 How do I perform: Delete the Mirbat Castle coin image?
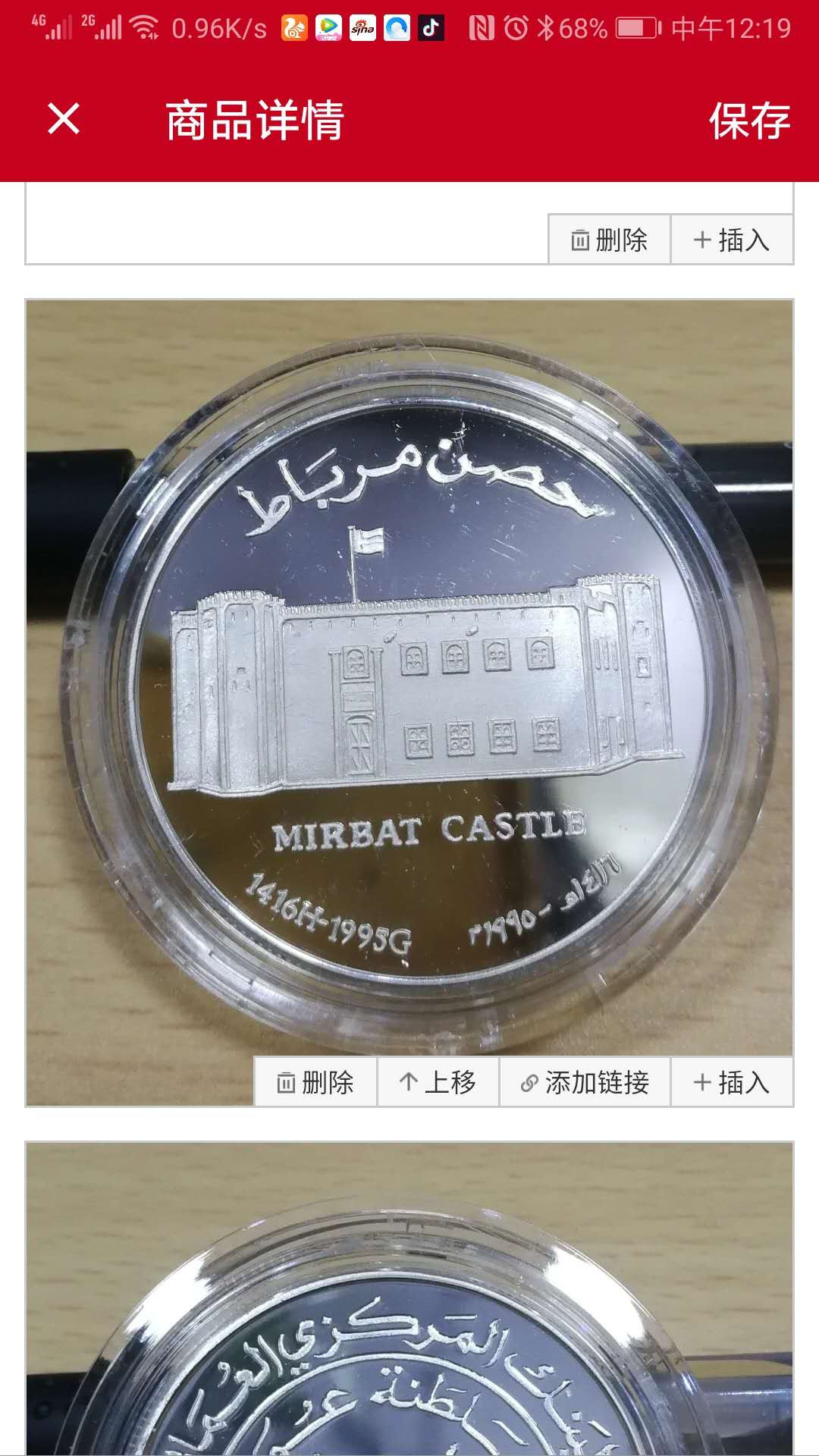coord(315,1082)
